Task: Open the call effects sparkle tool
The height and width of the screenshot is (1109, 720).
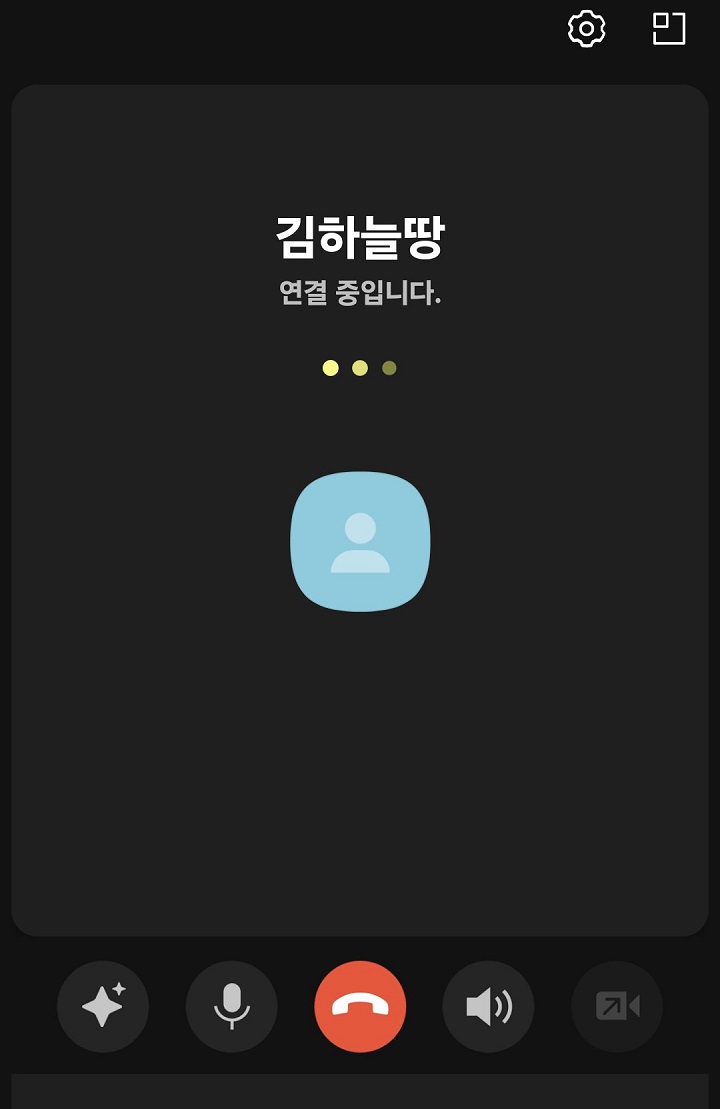Action: pos(103,1007)
